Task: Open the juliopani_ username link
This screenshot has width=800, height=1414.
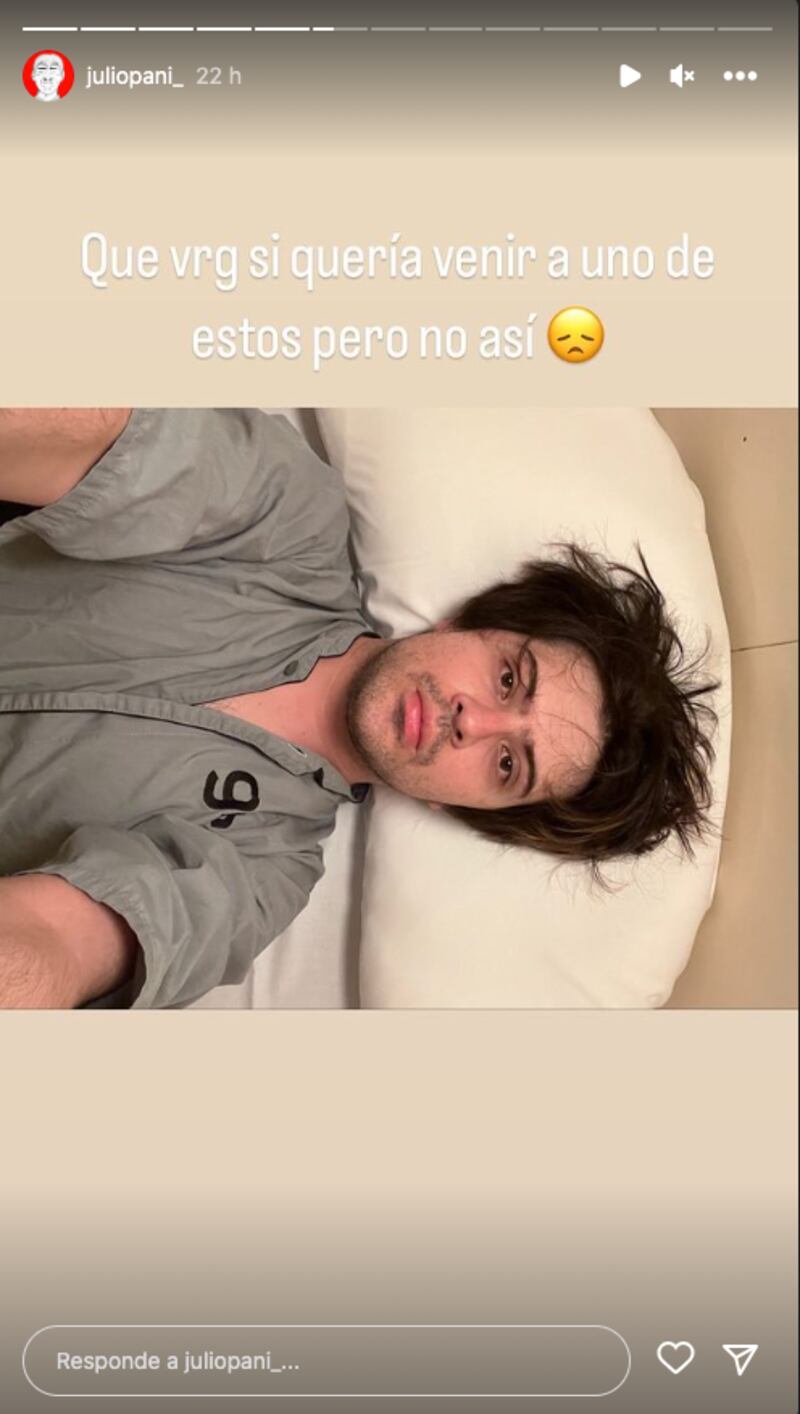Action: pyautogui.click(x=134, y=76)
